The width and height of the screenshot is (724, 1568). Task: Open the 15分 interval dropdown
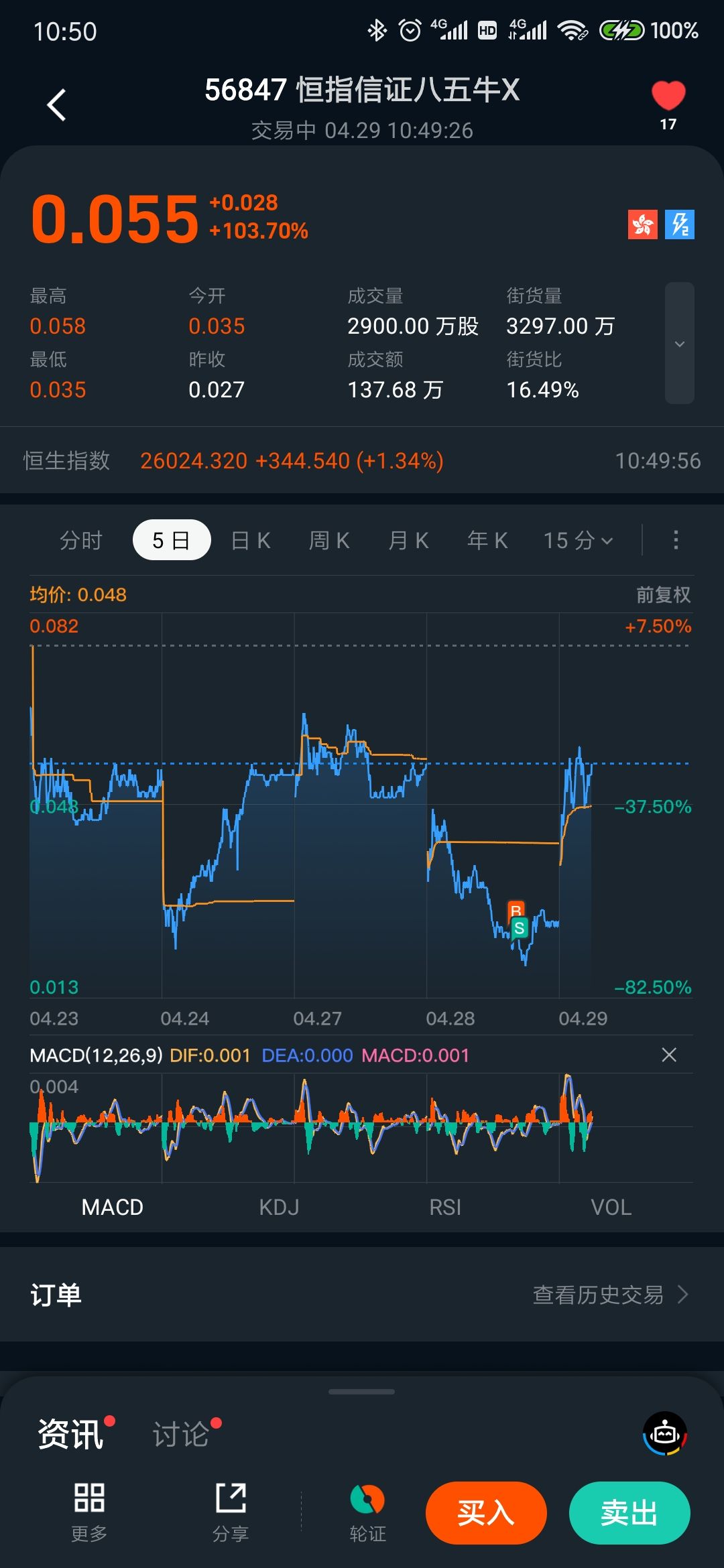pos(578,540)
